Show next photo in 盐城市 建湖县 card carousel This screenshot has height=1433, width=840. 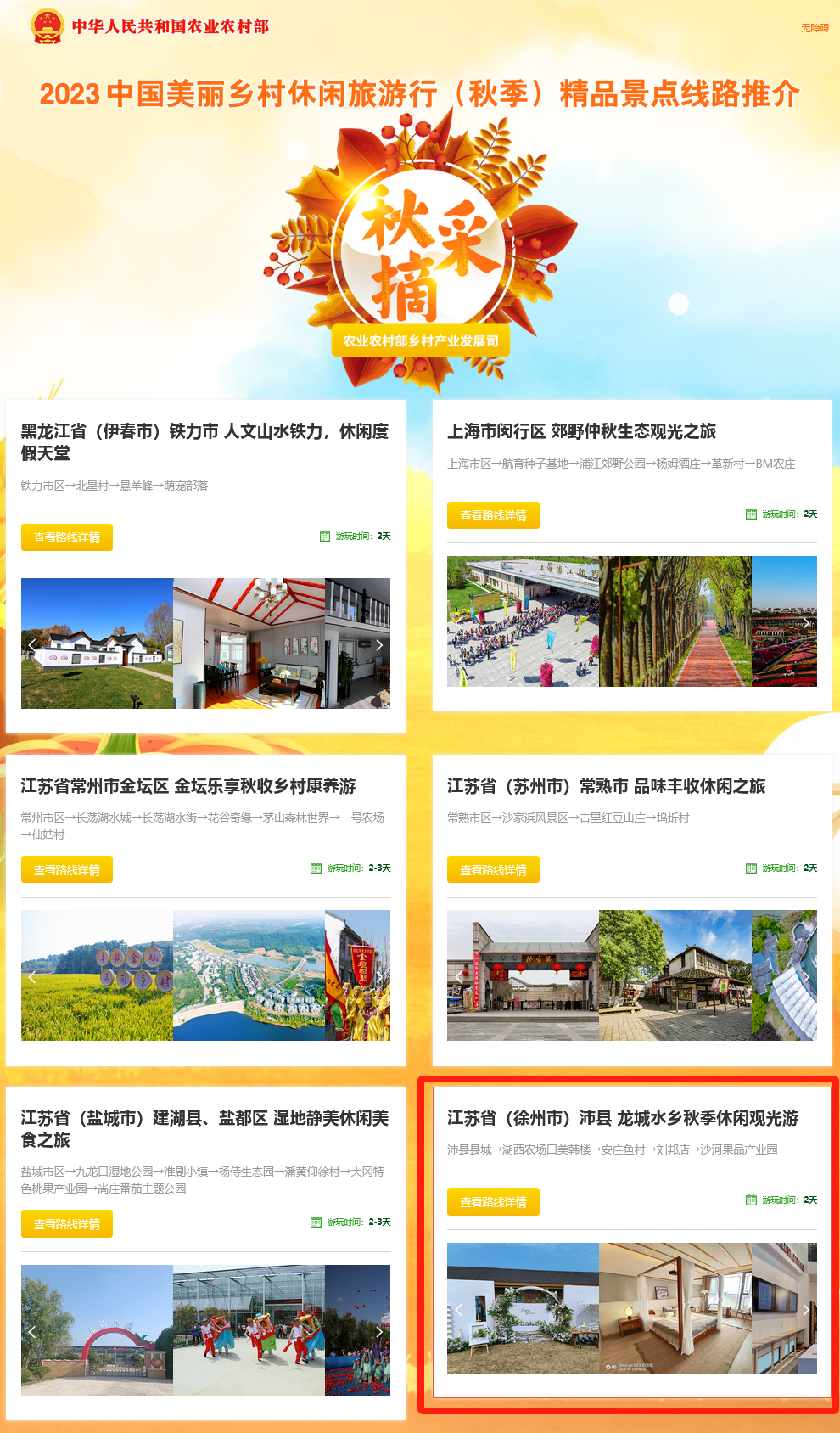point(379,1331)
